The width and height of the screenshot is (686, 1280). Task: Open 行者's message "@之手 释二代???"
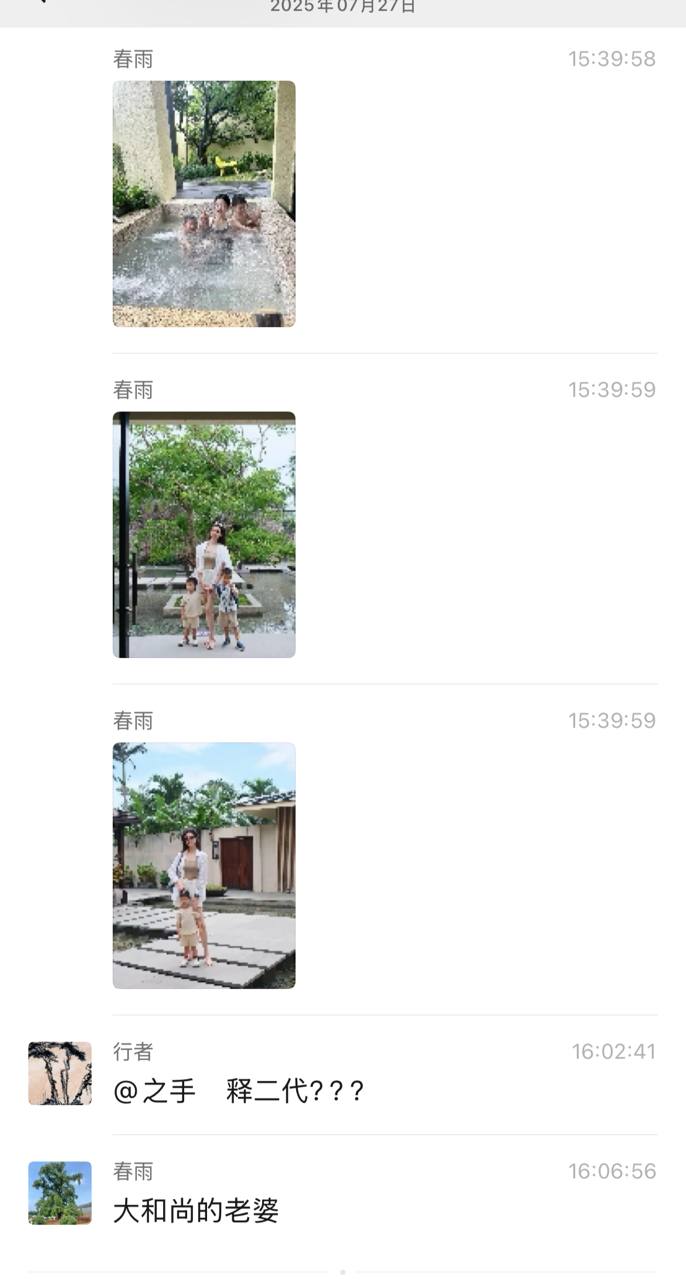pos(239,1091)
